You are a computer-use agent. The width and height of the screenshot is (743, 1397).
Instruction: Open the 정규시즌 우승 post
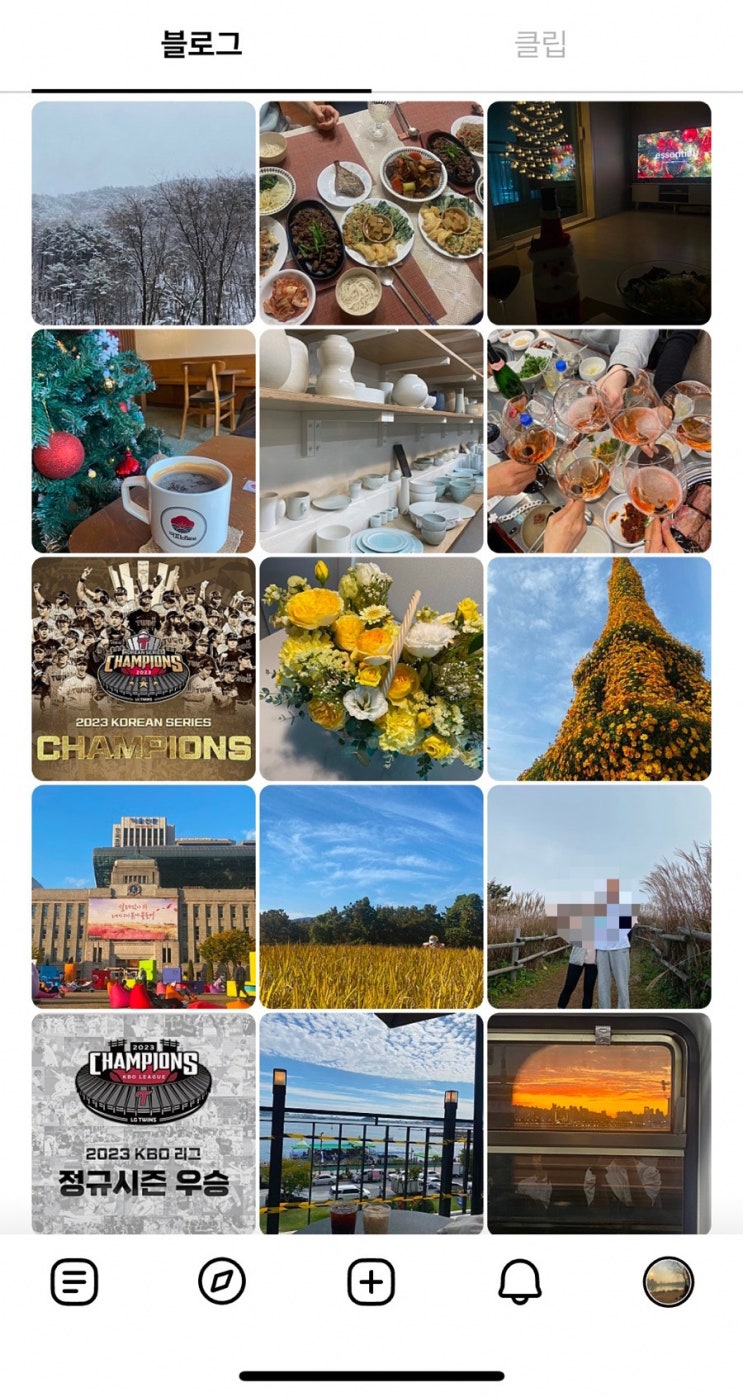point(144,1123)
